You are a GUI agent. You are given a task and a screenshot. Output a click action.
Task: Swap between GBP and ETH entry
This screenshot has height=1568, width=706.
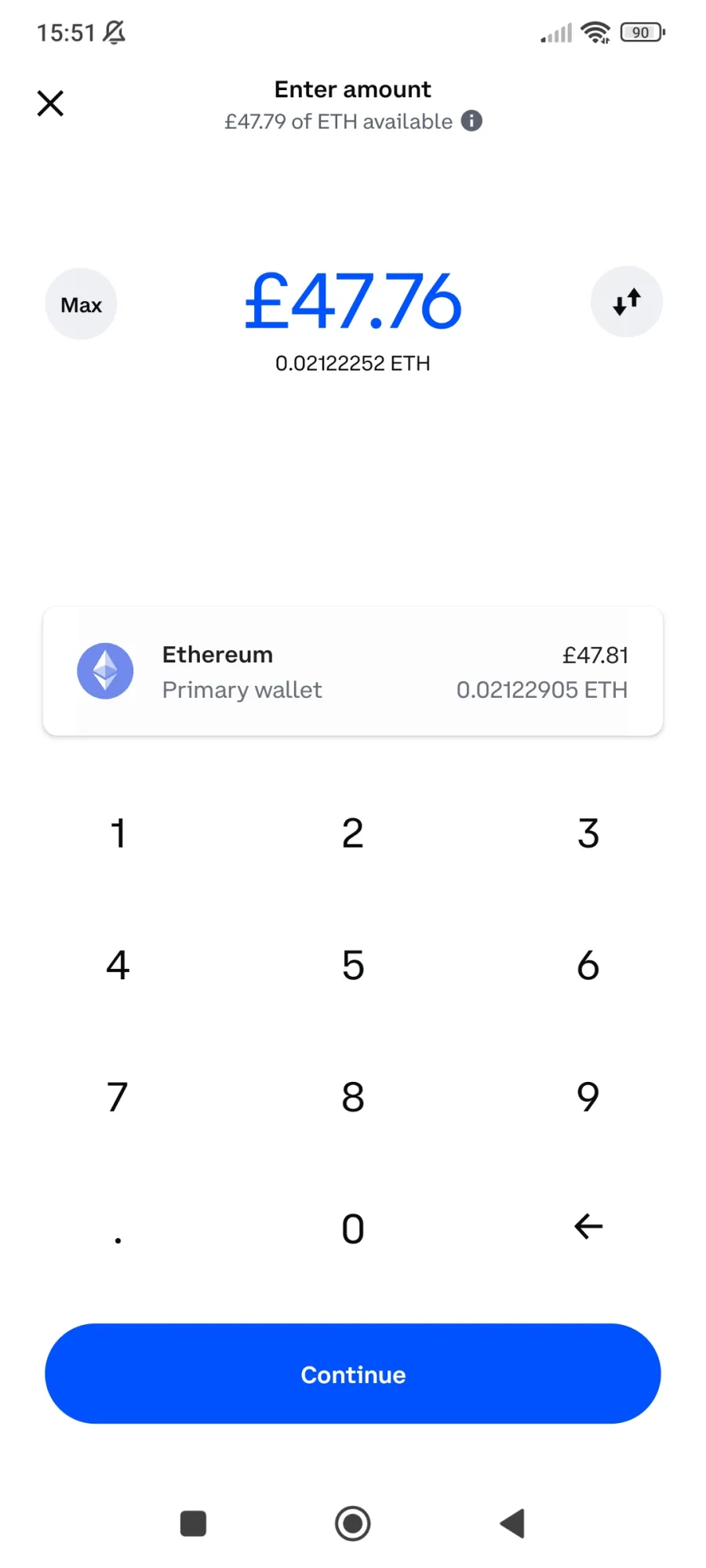click(x=626, y=302)
